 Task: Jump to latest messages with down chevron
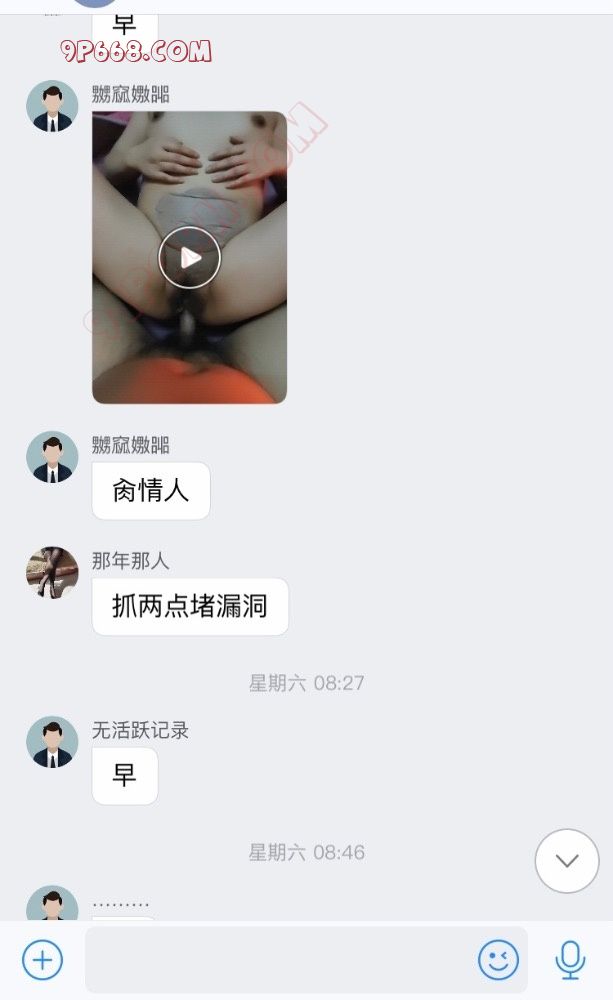pos(567,860)
